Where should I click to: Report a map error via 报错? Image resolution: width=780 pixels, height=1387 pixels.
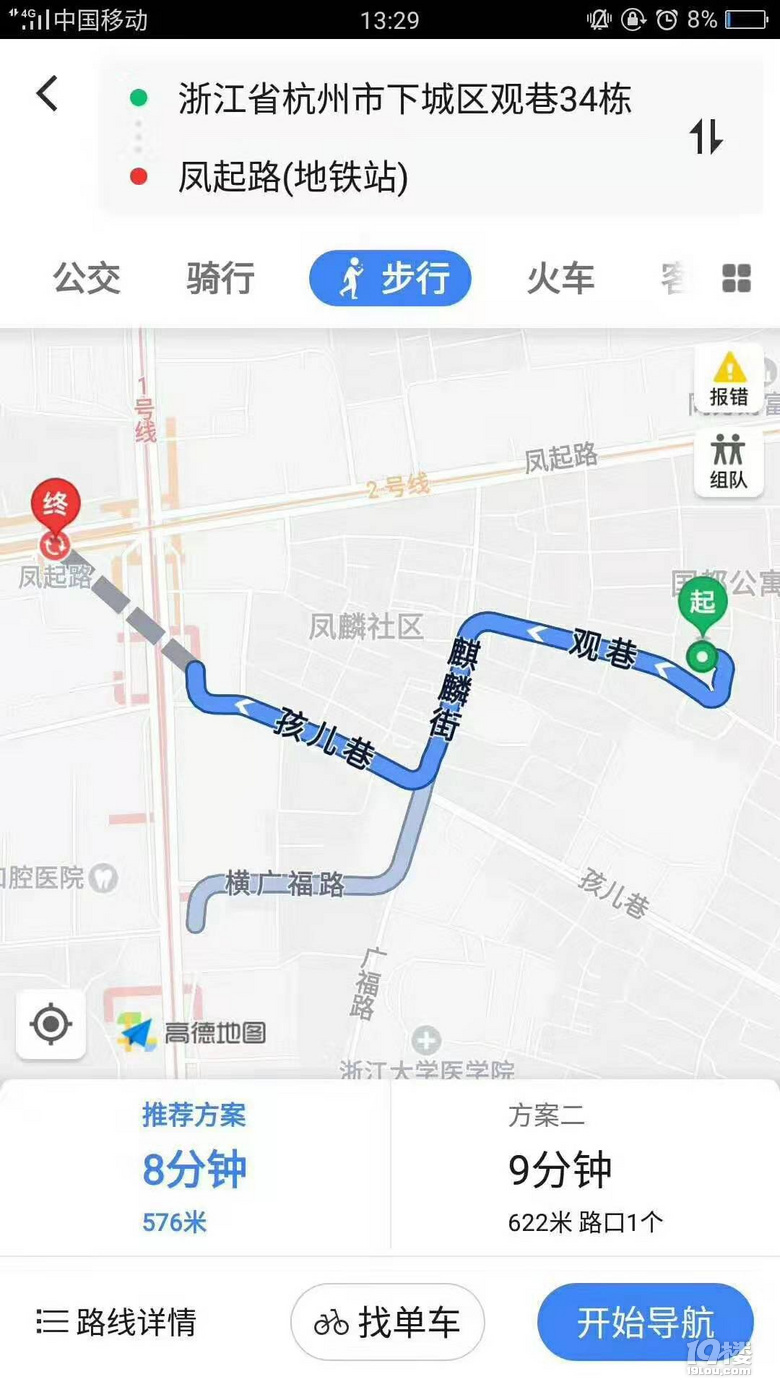(729, 378)
